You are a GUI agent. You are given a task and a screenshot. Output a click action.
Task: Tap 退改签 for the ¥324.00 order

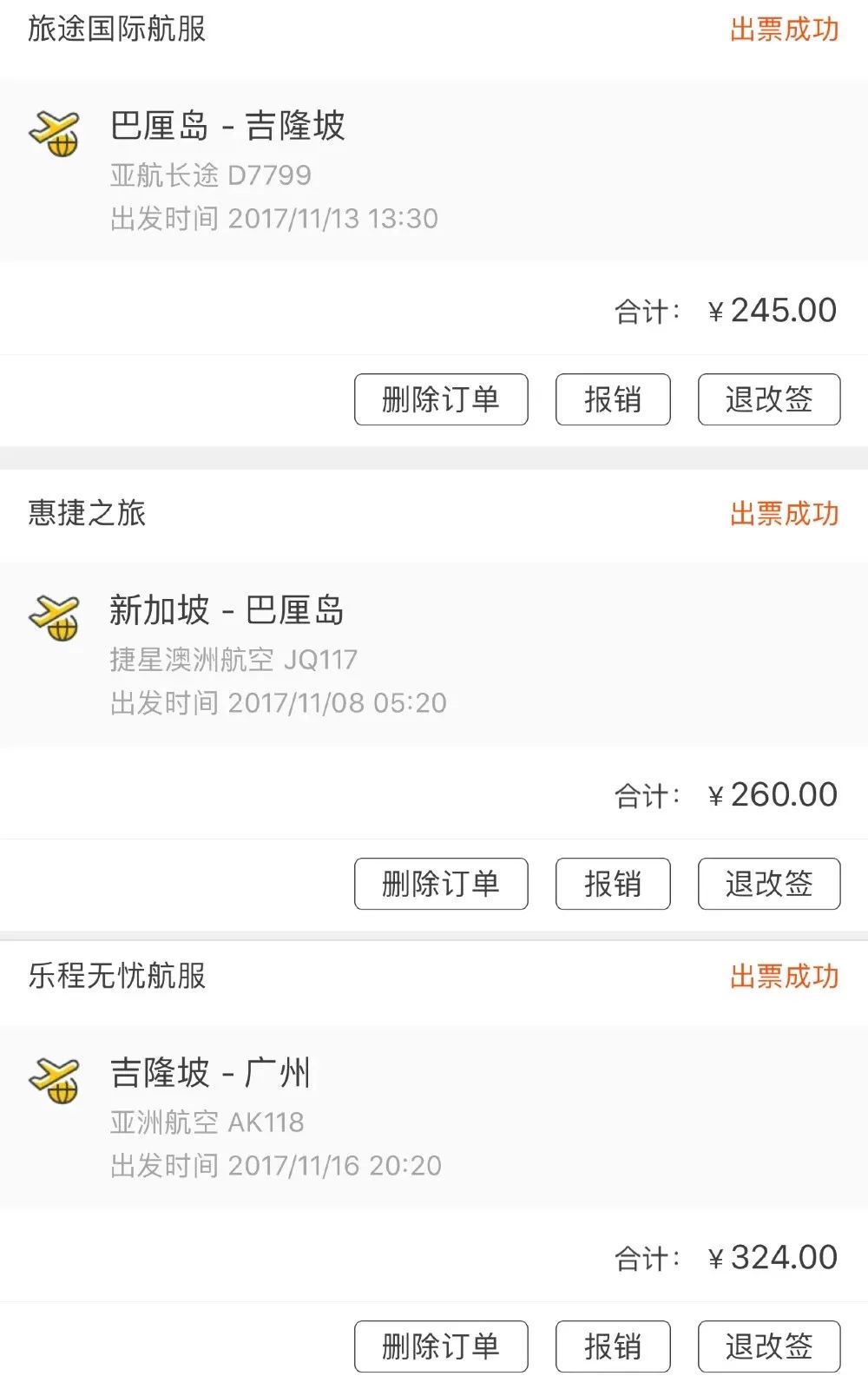[x=769, y=1346]
